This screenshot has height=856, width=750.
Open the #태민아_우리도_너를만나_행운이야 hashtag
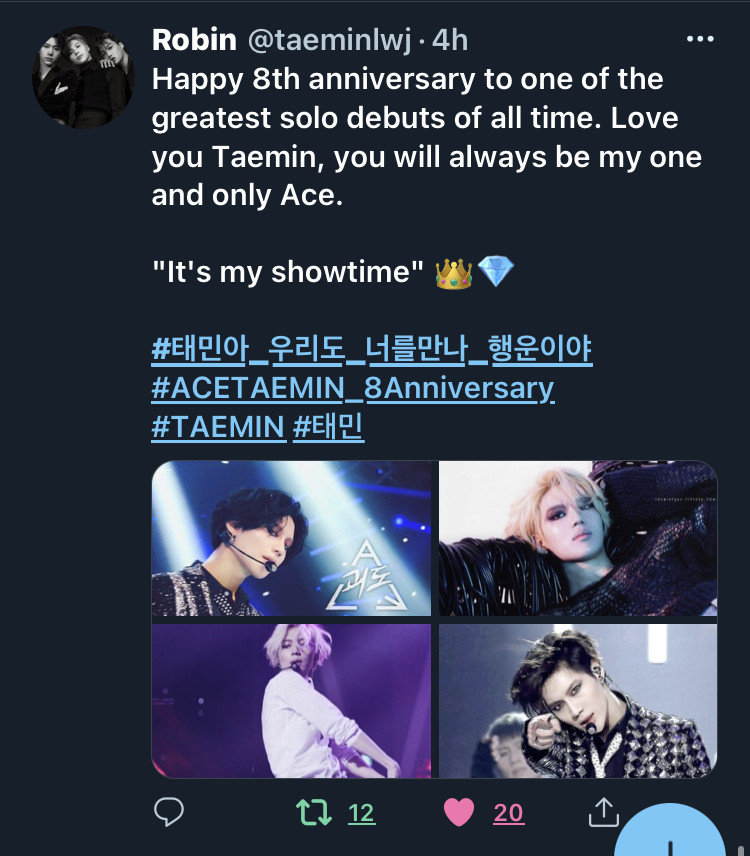(x=371, y=350)
